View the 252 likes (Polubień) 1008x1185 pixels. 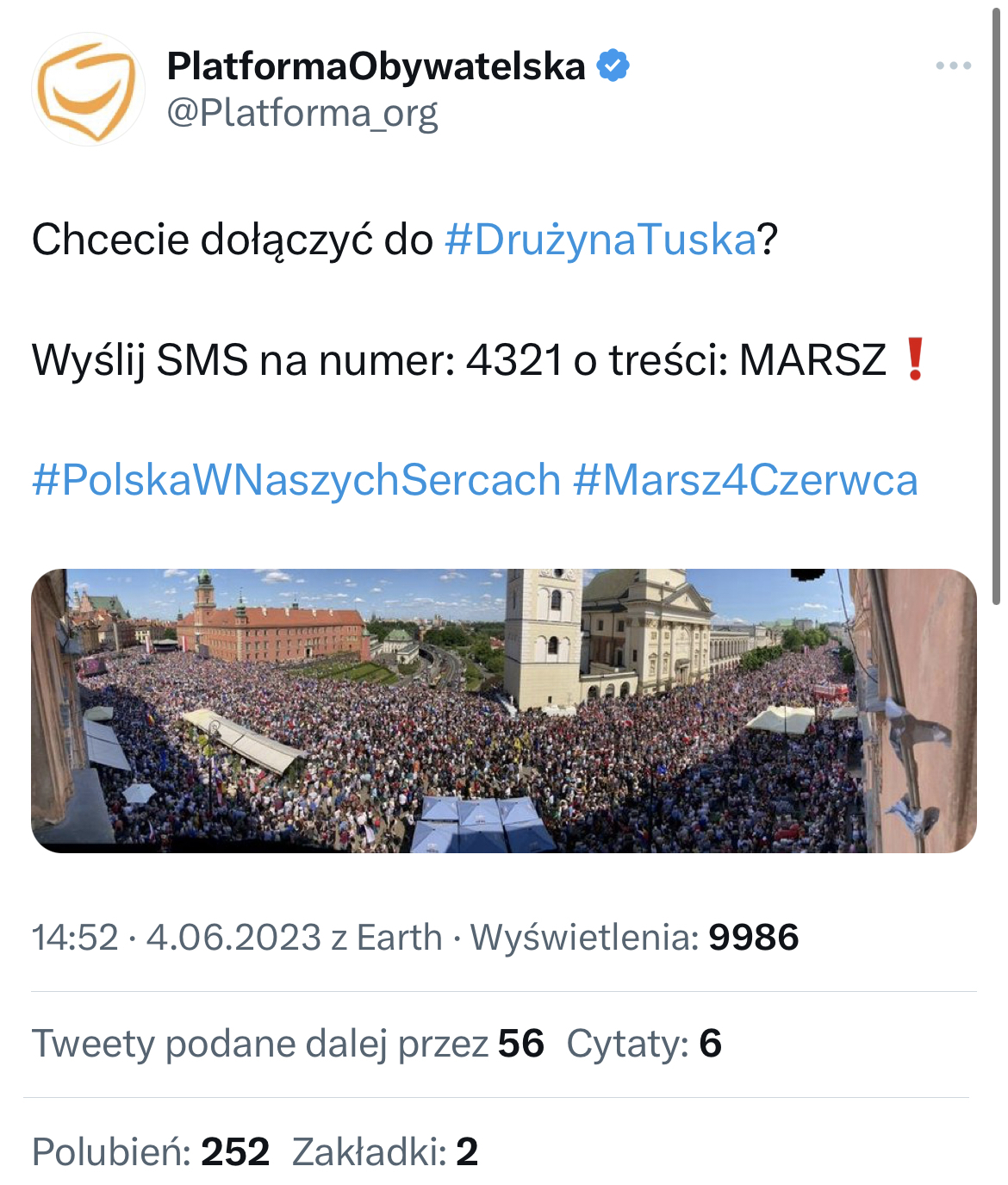click(x=151, y=1151)
